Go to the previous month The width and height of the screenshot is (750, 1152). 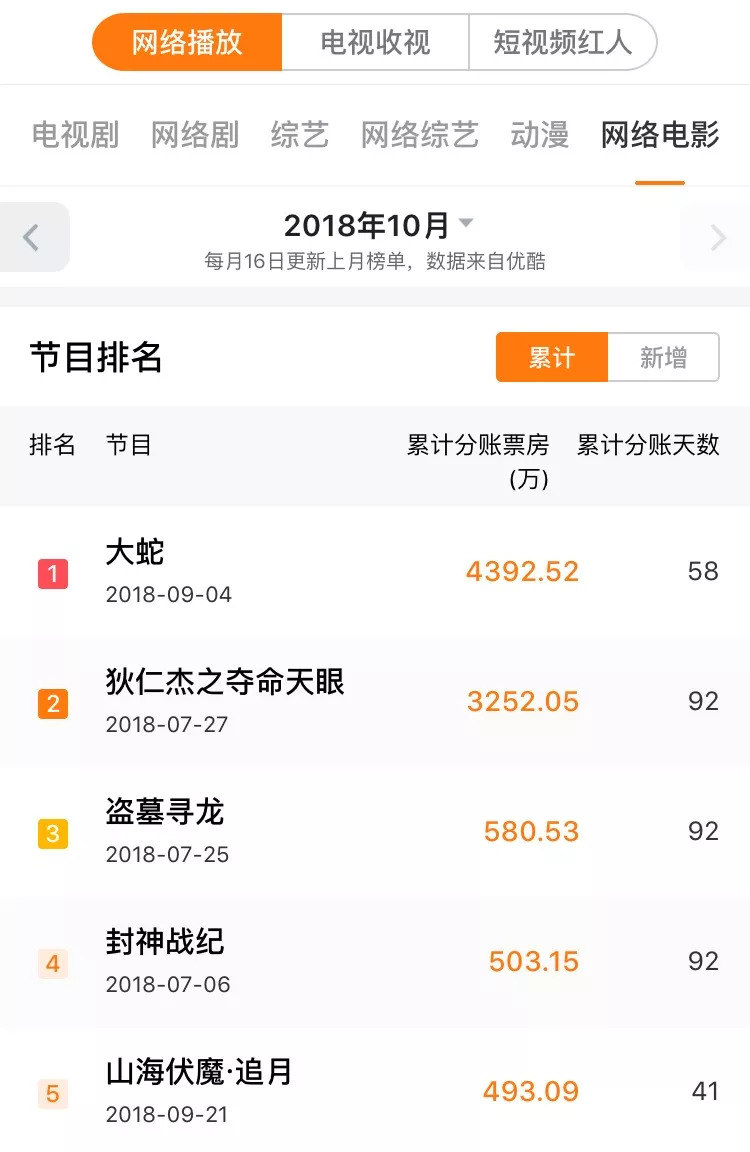pyautogui.click(x=34, y=237)
